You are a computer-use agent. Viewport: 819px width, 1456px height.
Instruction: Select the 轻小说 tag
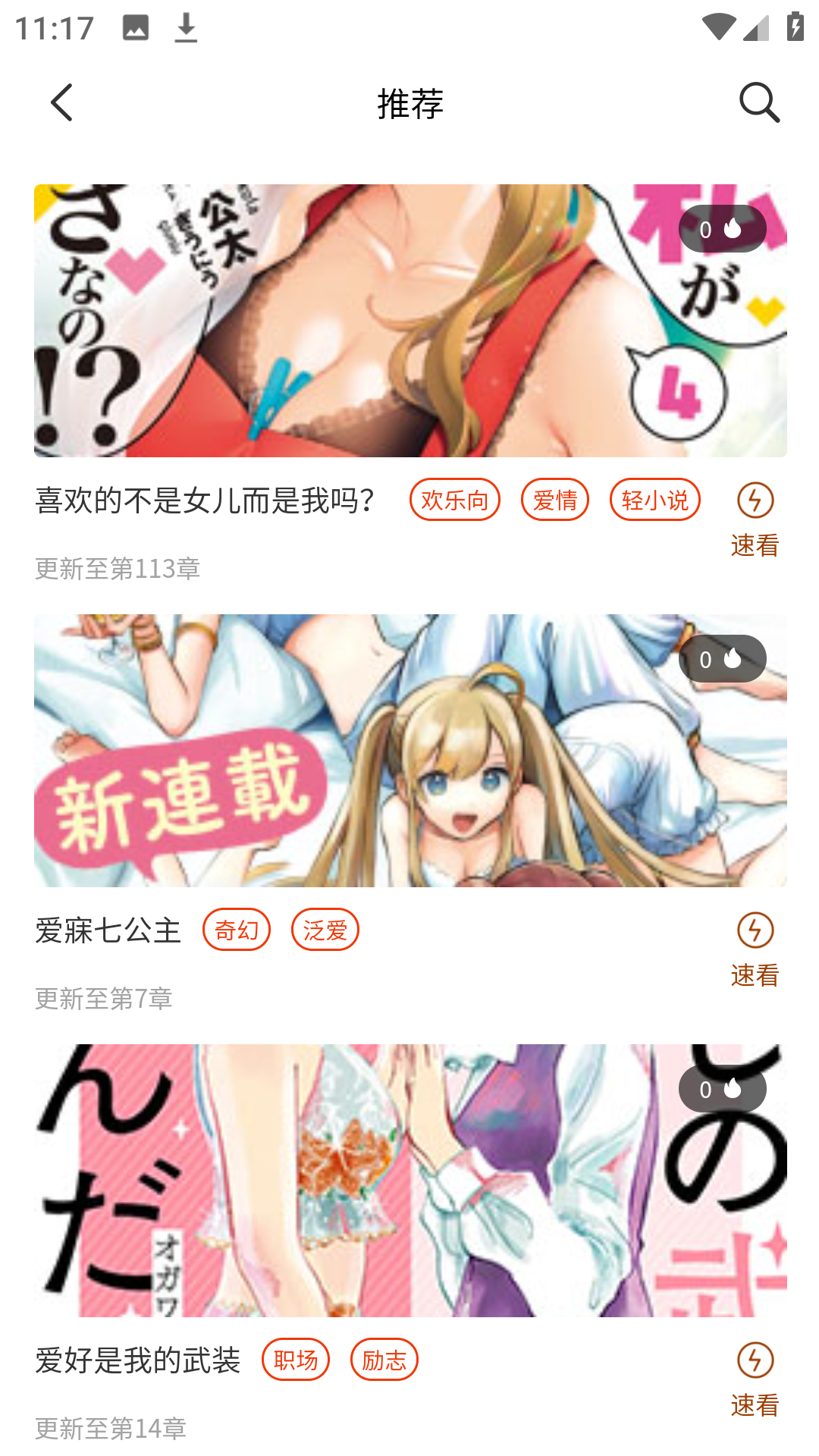[655, 500]
